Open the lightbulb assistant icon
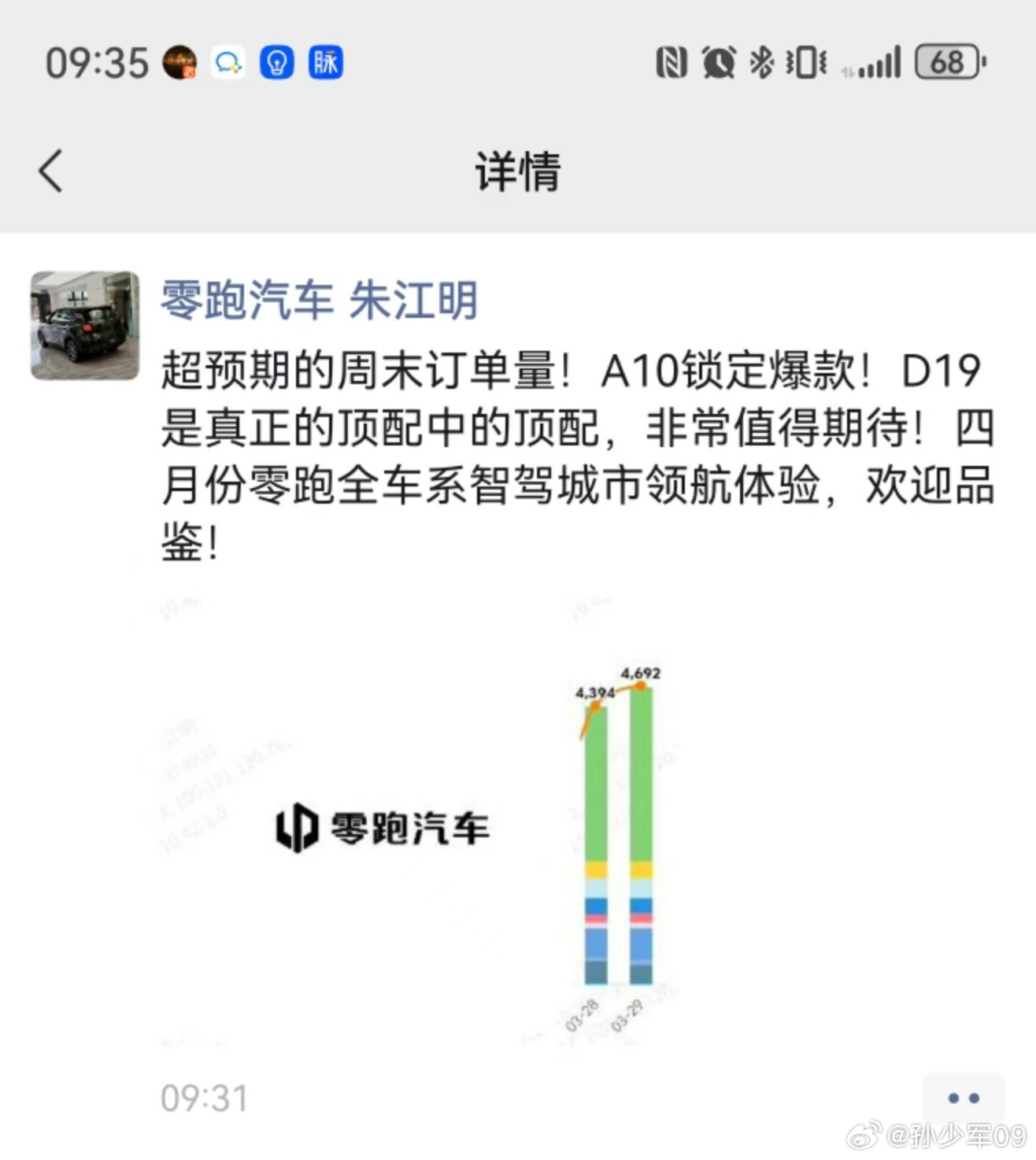Viewport: 1036px width, 1160px height. [x=277, y=63]
